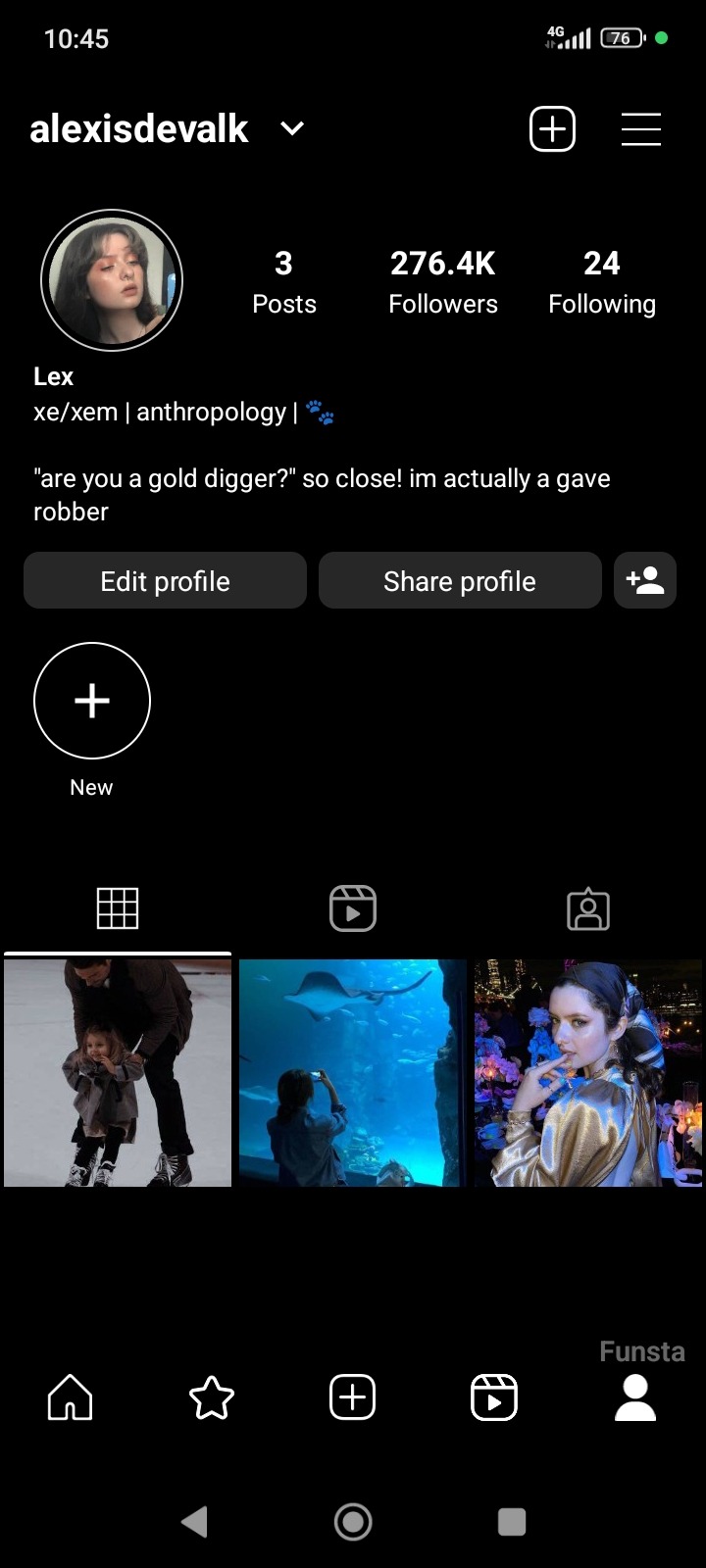Expand the alexisdevalk account switcher

pos(292,129)
